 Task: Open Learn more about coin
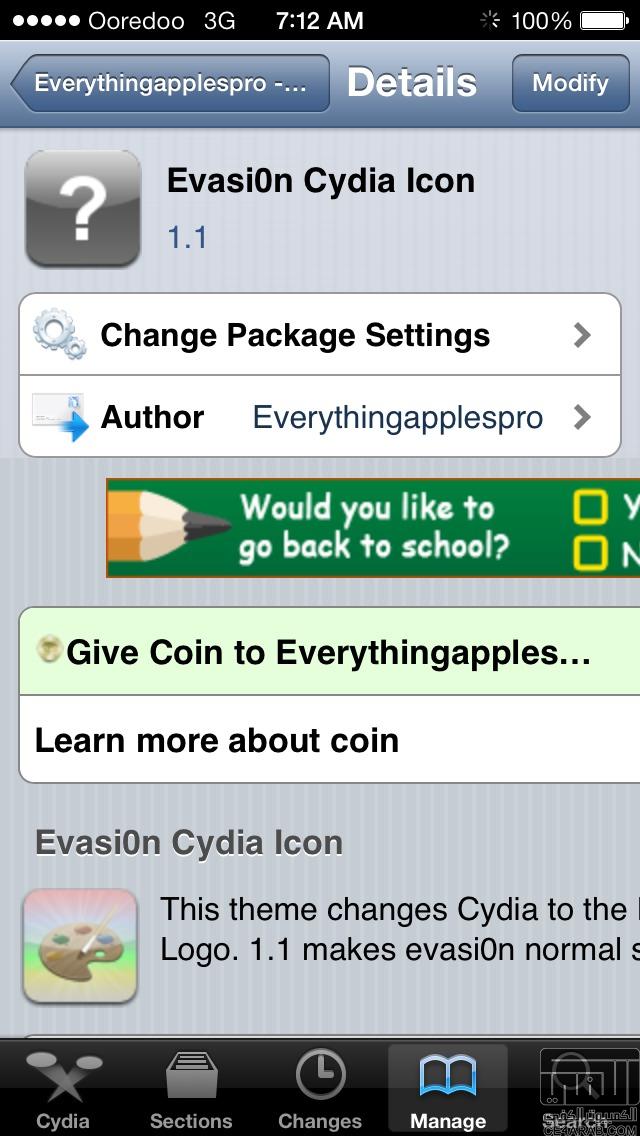328,741
